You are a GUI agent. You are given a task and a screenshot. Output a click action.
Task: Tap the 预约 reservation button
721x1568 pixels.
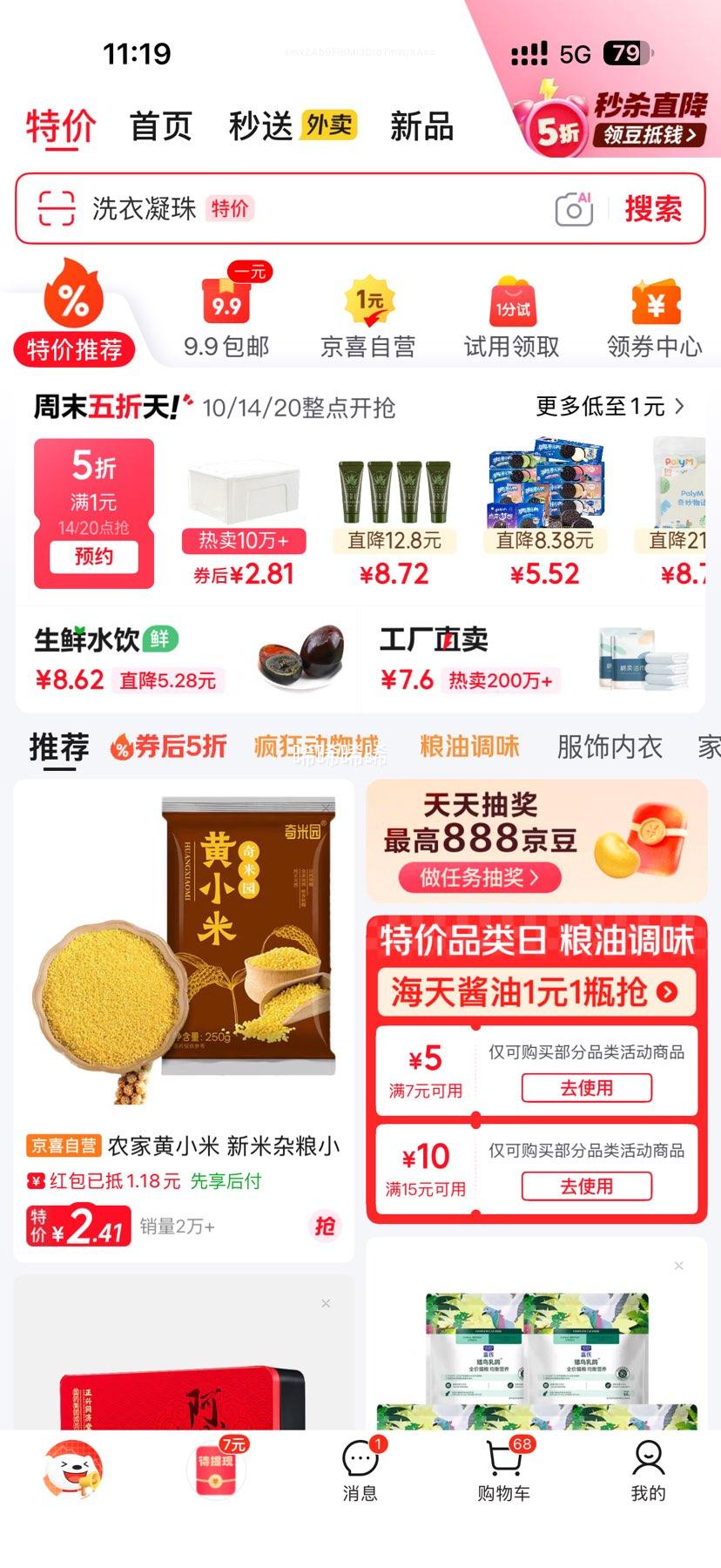pyautogui.click(x=94, y=556)
